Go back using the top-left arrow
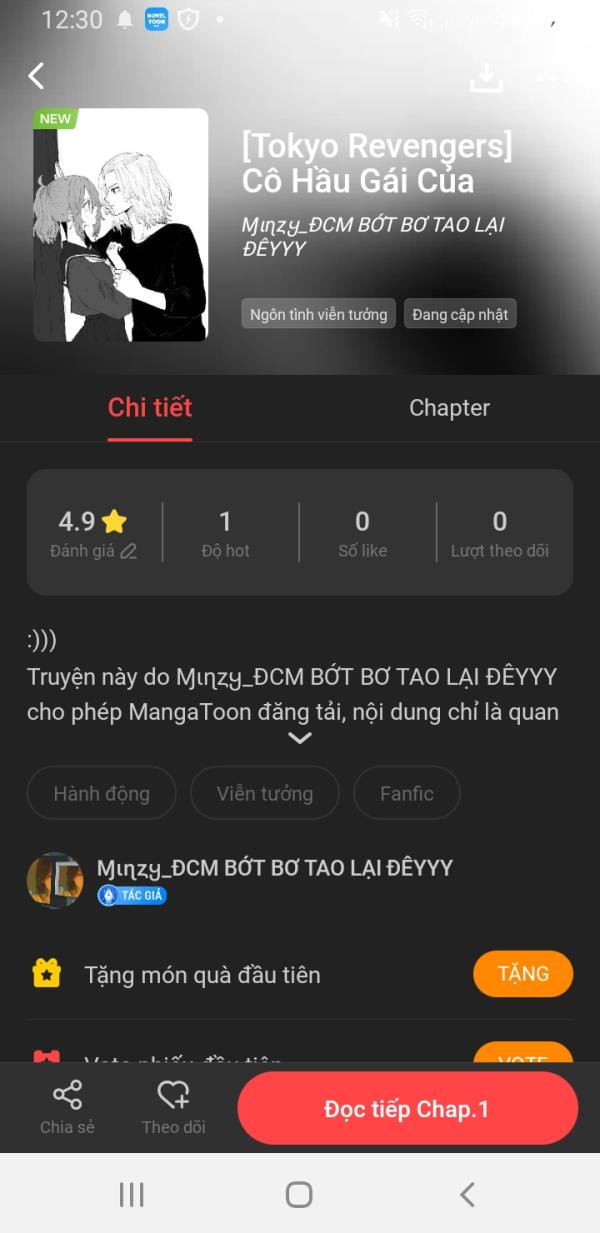This screenshot has height=1233, width=600. tap(36, 76)
